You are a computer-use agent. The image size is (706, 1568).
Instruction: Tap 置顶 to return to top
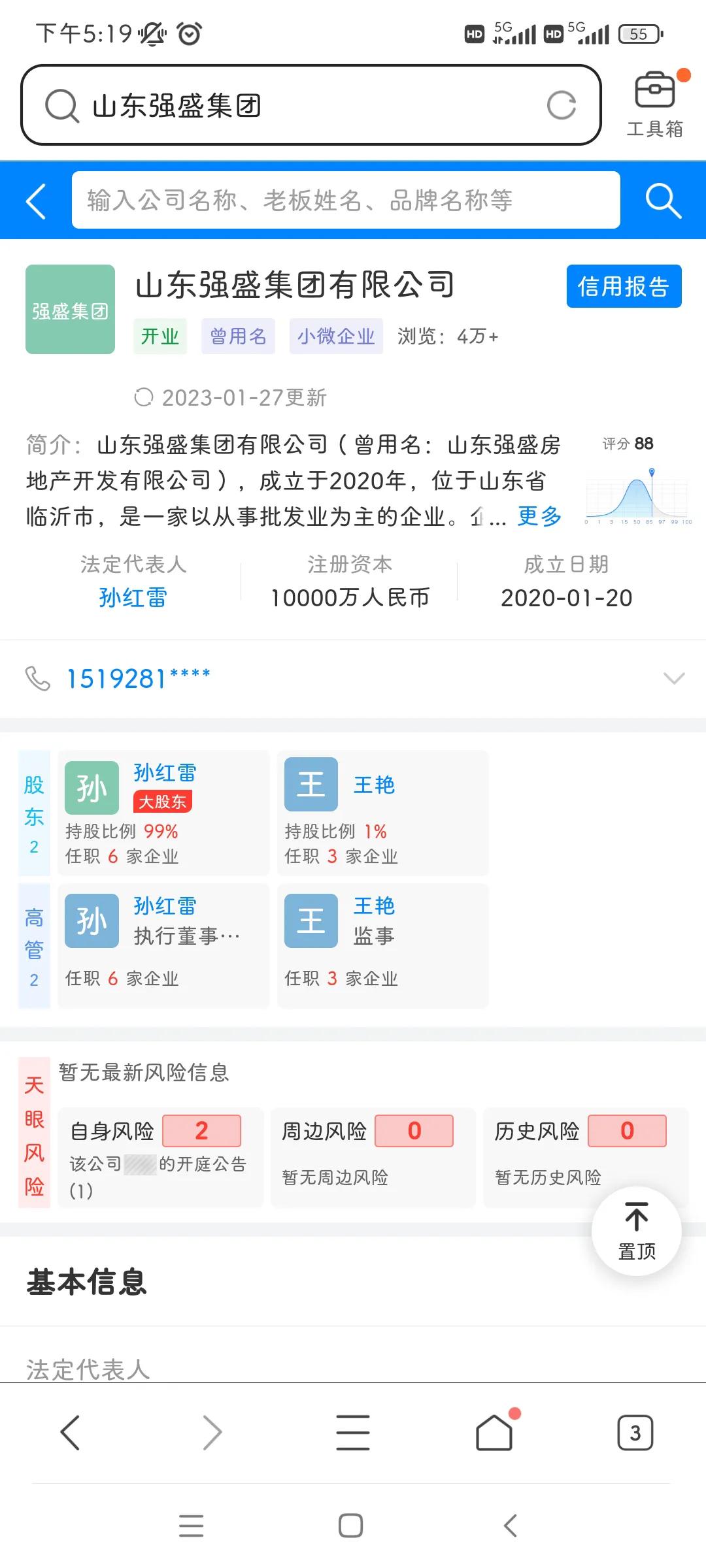point(637,1232)
